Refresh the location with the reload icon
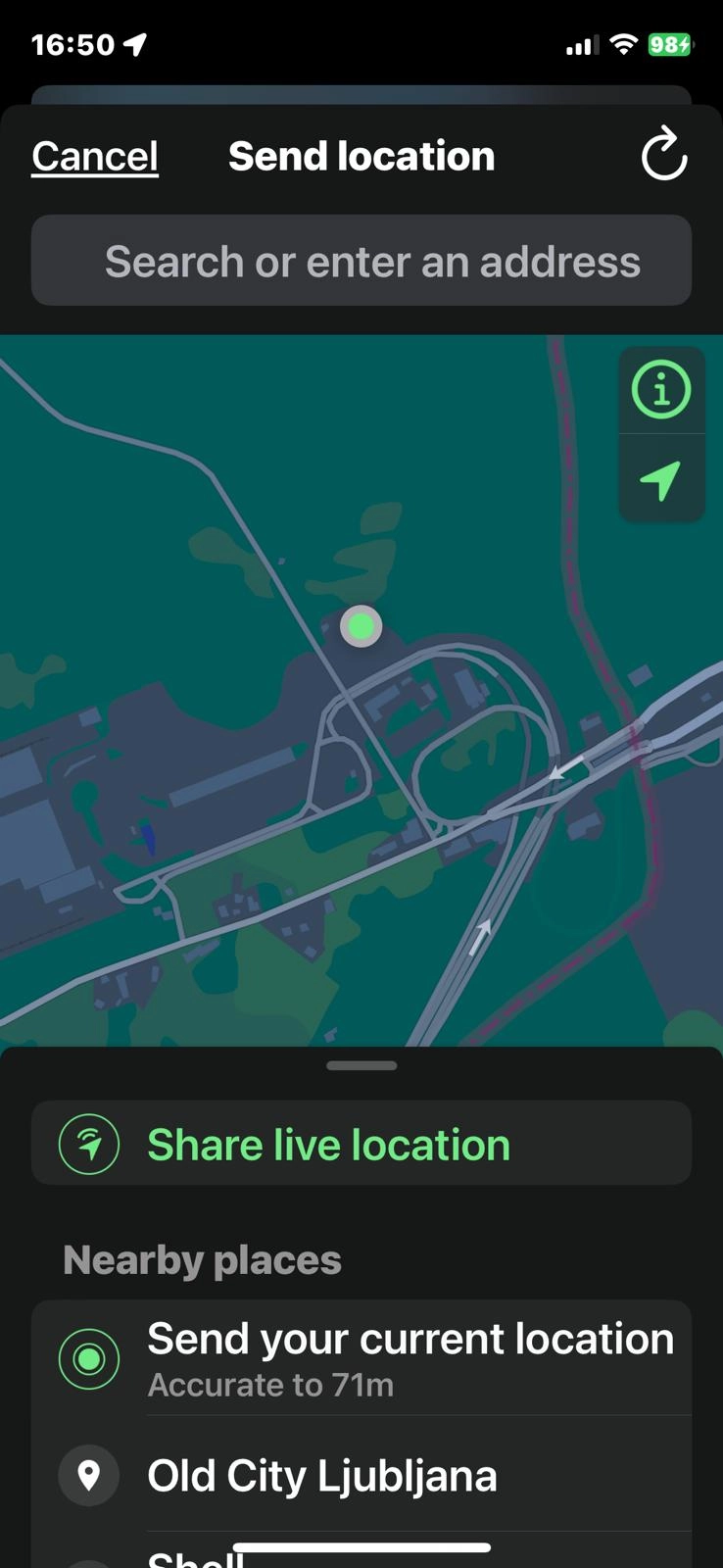The width and height of the screenshot is (723, 1568). click(x=663, y=155)
